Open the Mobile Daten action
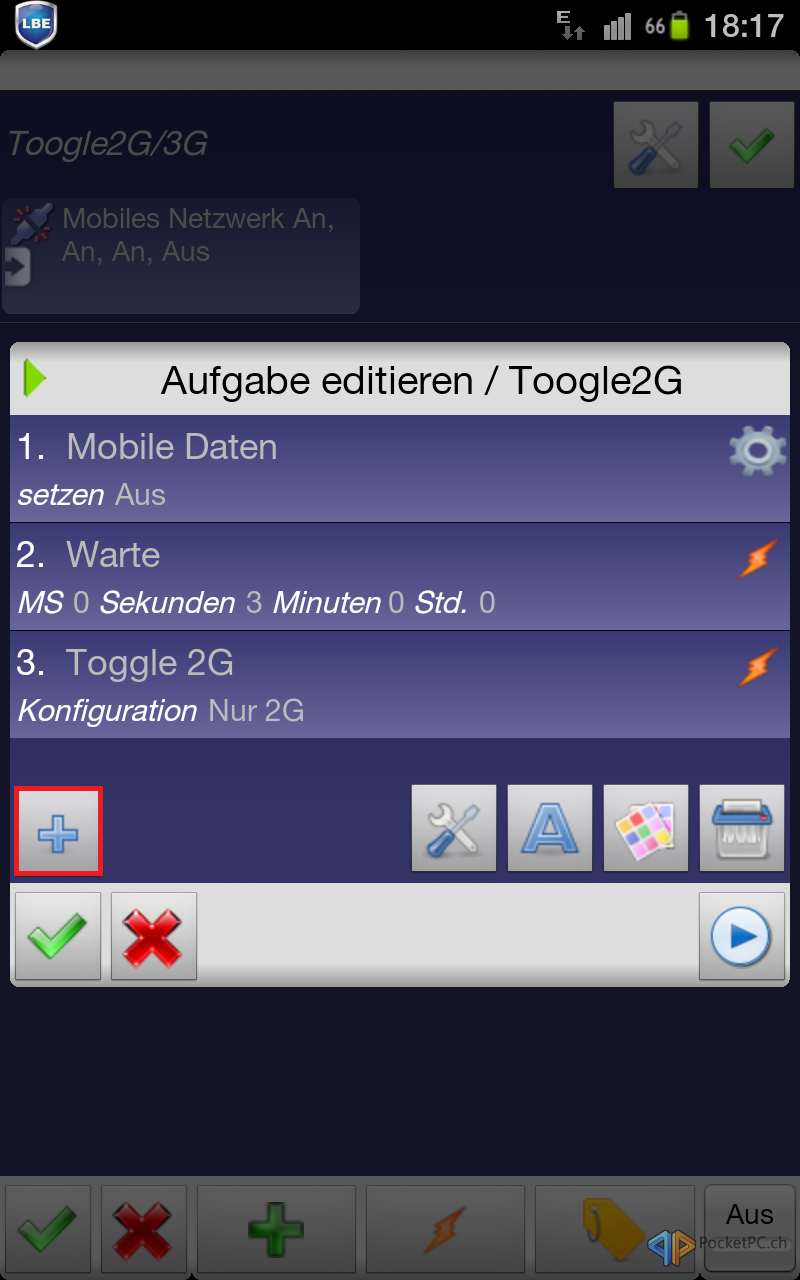The height and width of the screenshot is (1280, 800). (400, 469)
